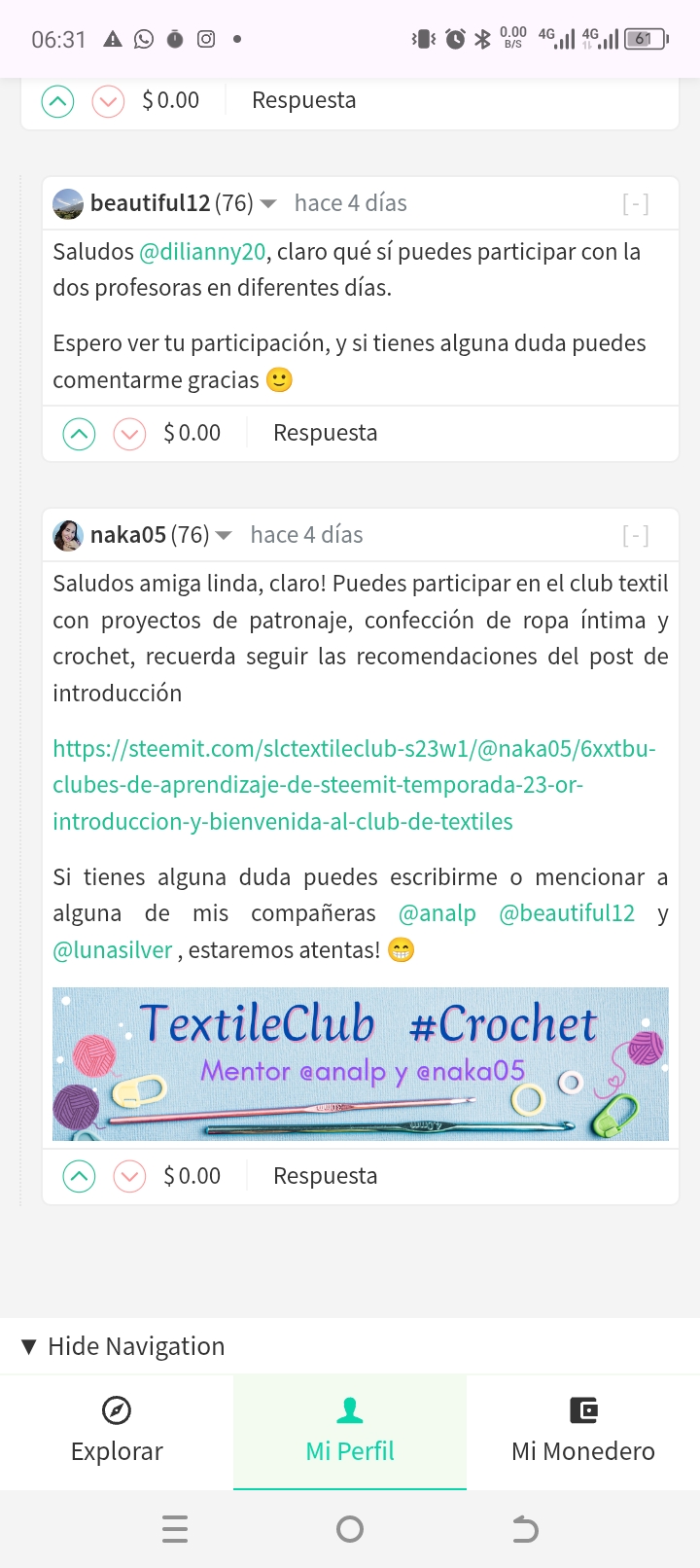The width and height of the screenshot is (700, 1568).
Task: Switch to the Mi Monedero tab
Action: click(x=583, y=1432)
